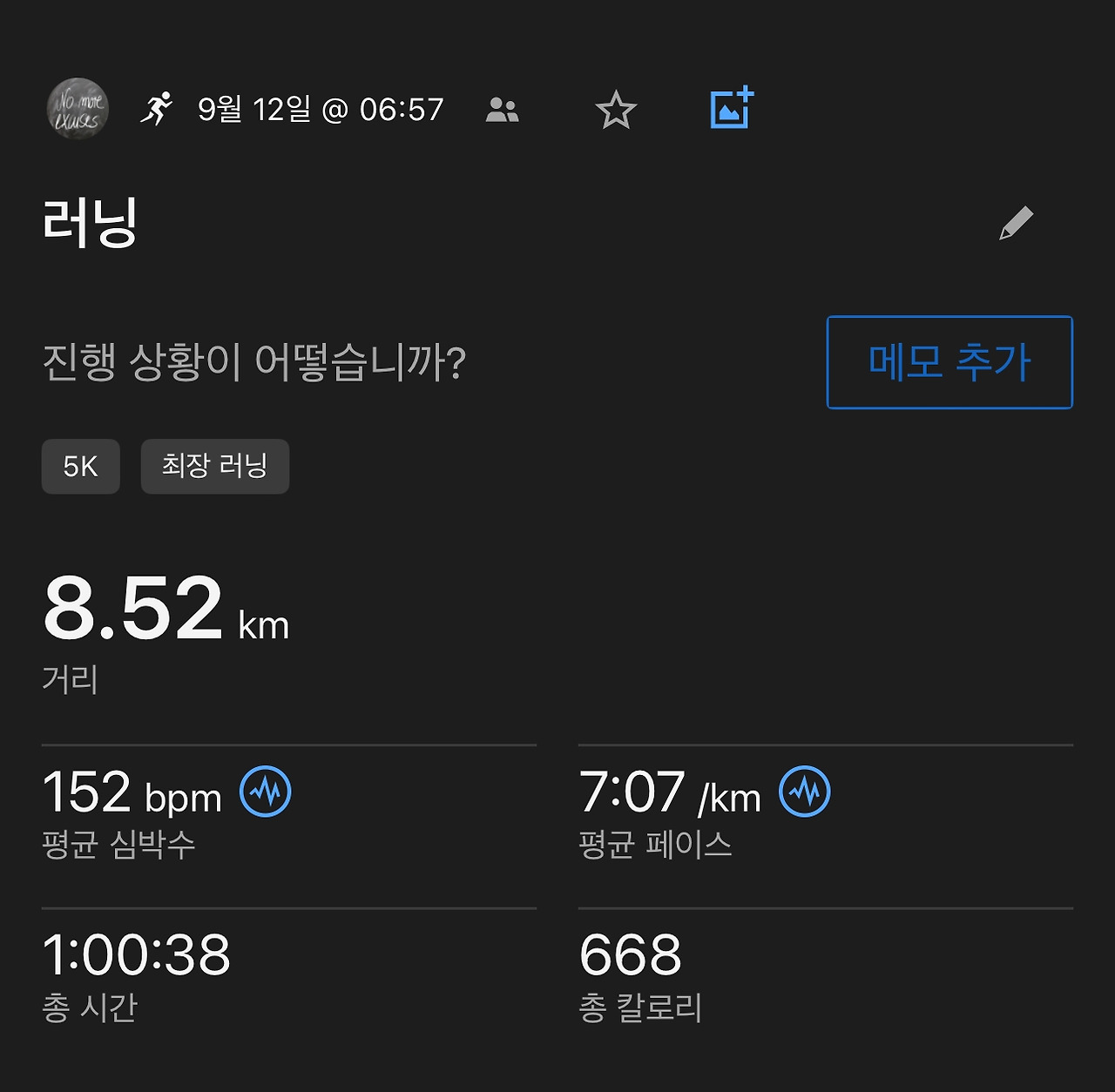The image size is (1115, 1092).
Task: Open the 최장 러닝 badge
Action: [214, 467]
